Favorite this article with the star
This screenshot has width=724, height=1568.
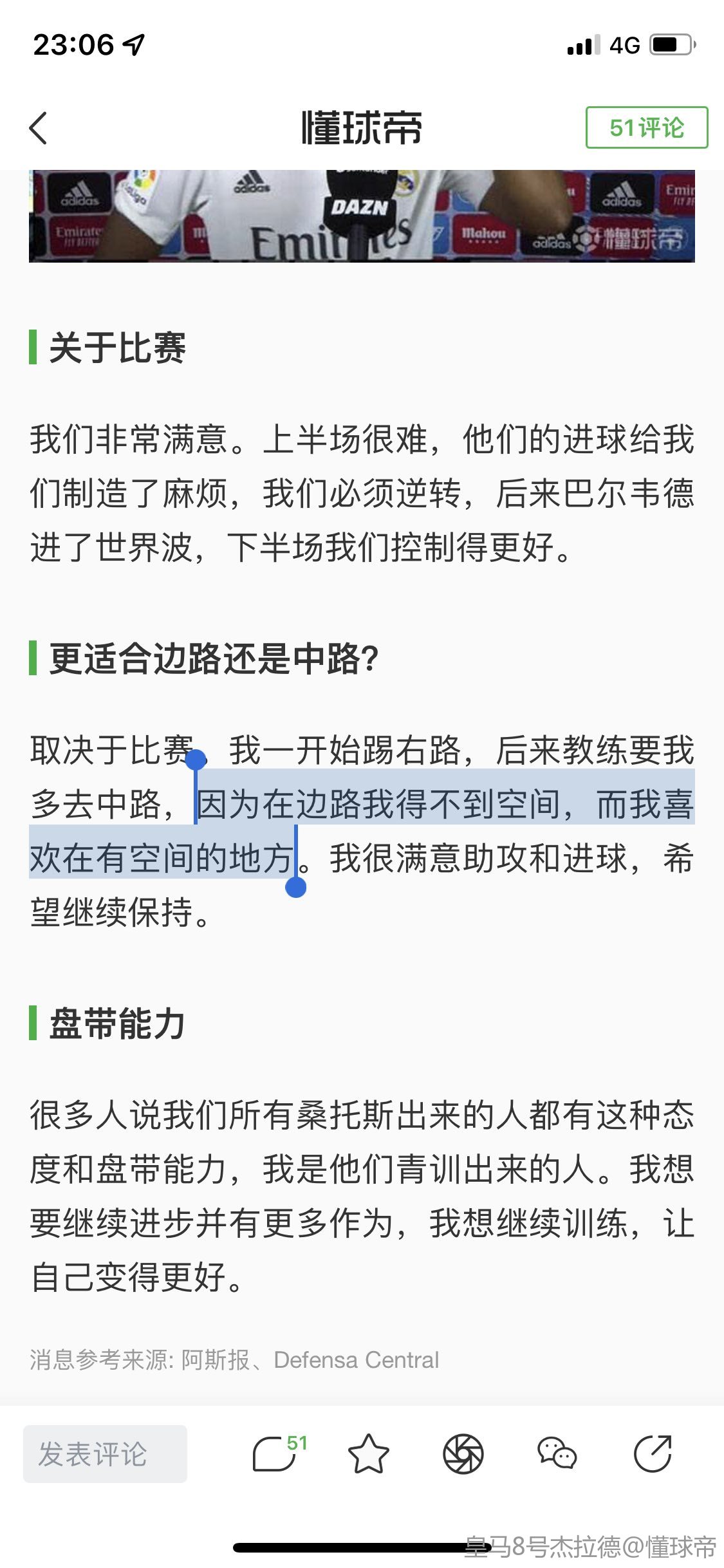click(x=368, y=1453)
